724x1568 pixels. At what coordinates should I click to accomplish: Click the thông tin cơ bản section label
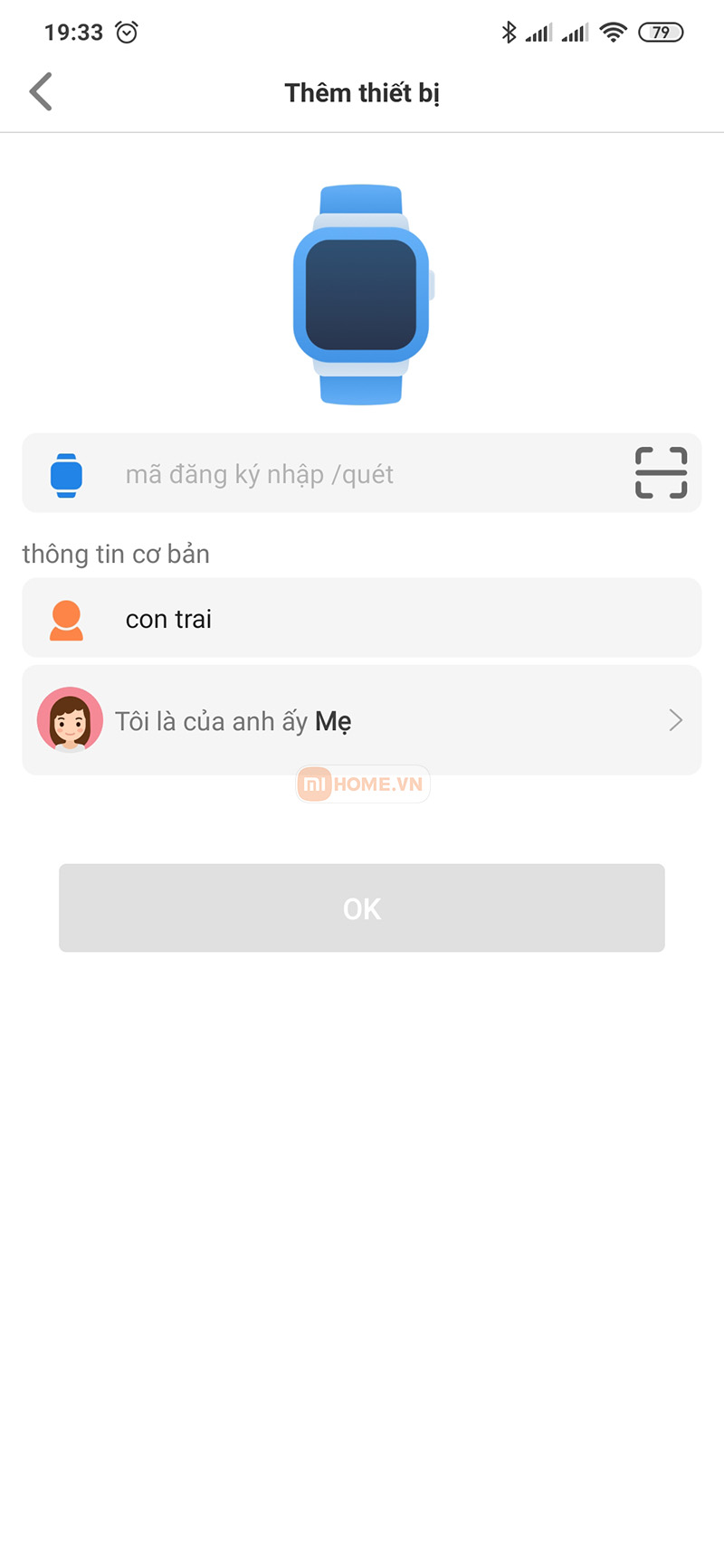coord(116,554)
